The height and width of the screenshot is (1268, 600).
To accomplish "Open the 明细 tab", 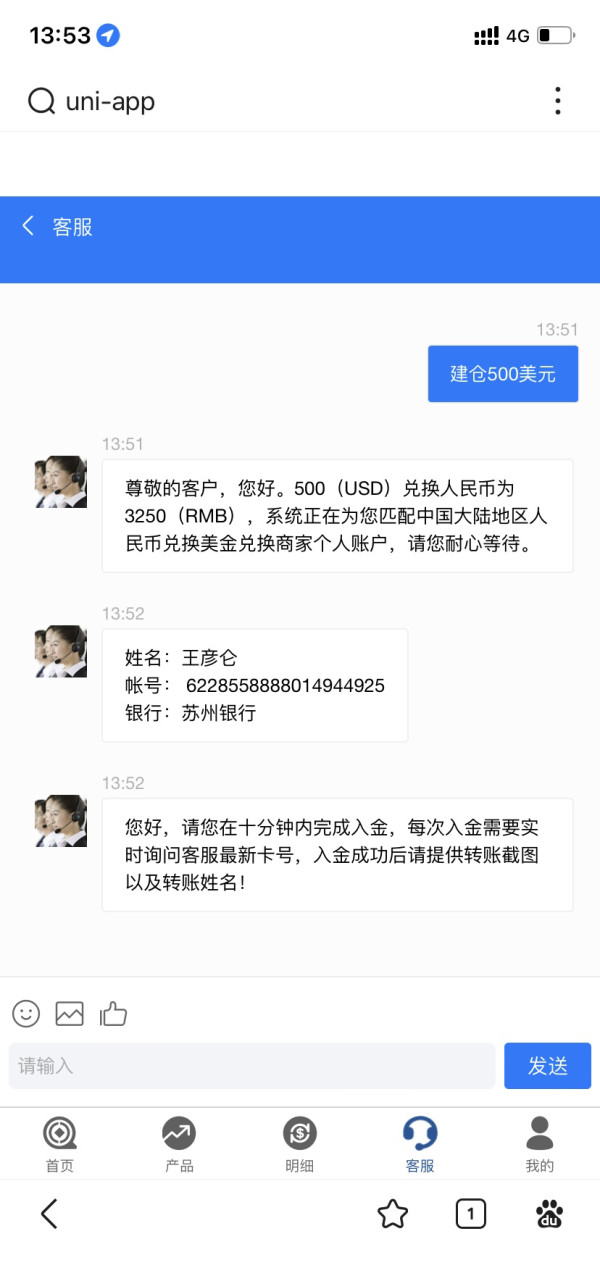I will click(x=300, y=1144).
